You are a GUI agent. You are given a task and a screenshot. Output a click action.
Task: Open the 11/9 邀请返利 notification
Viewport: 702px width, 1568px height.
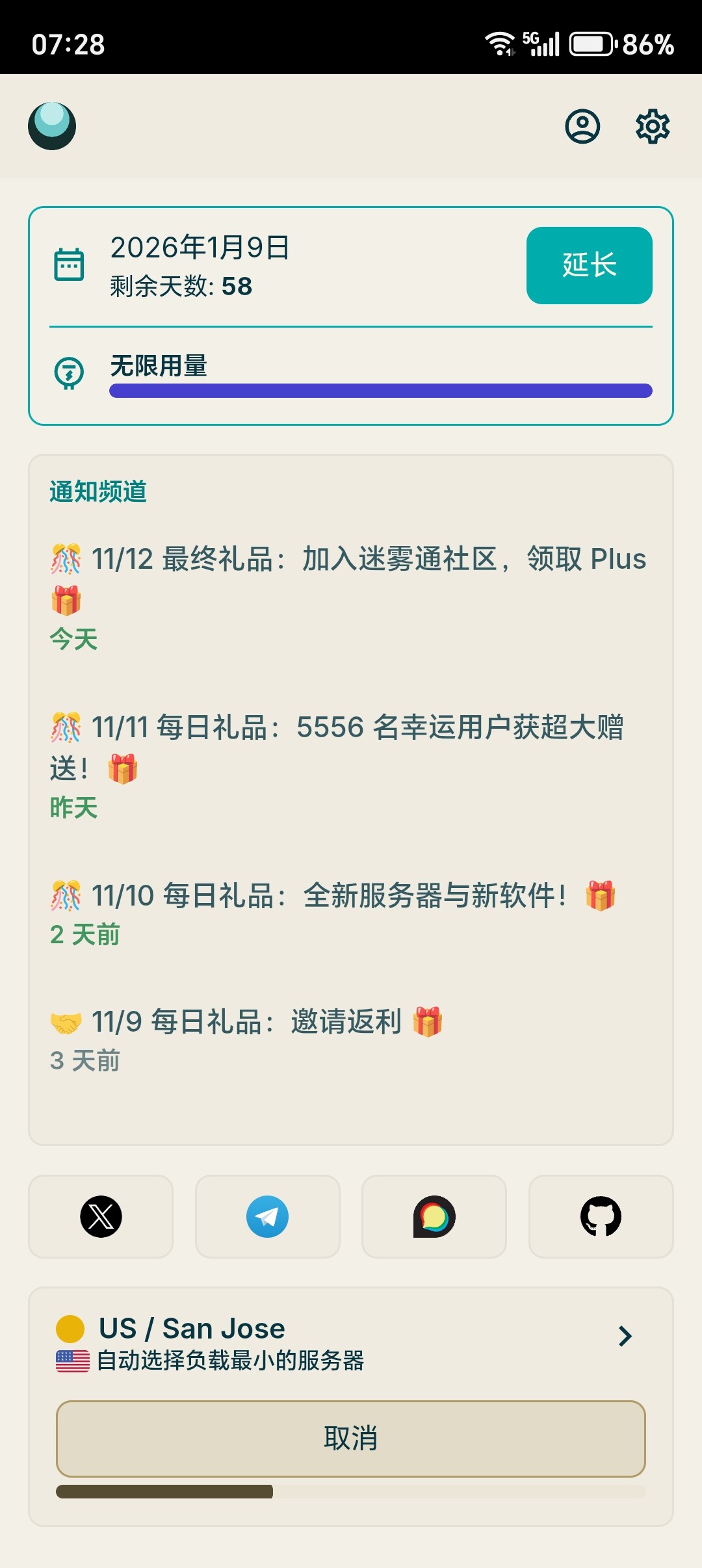247,1022
